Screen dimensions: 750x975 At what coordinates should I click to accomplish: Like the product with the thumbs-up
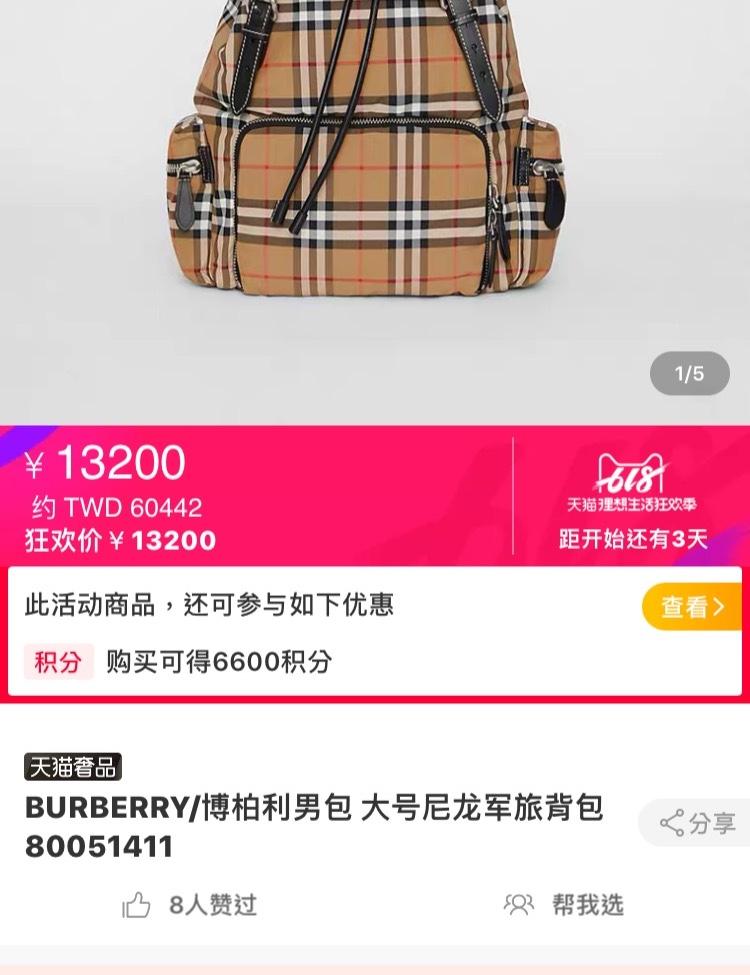pyautogui.click(x=137, y=906)
